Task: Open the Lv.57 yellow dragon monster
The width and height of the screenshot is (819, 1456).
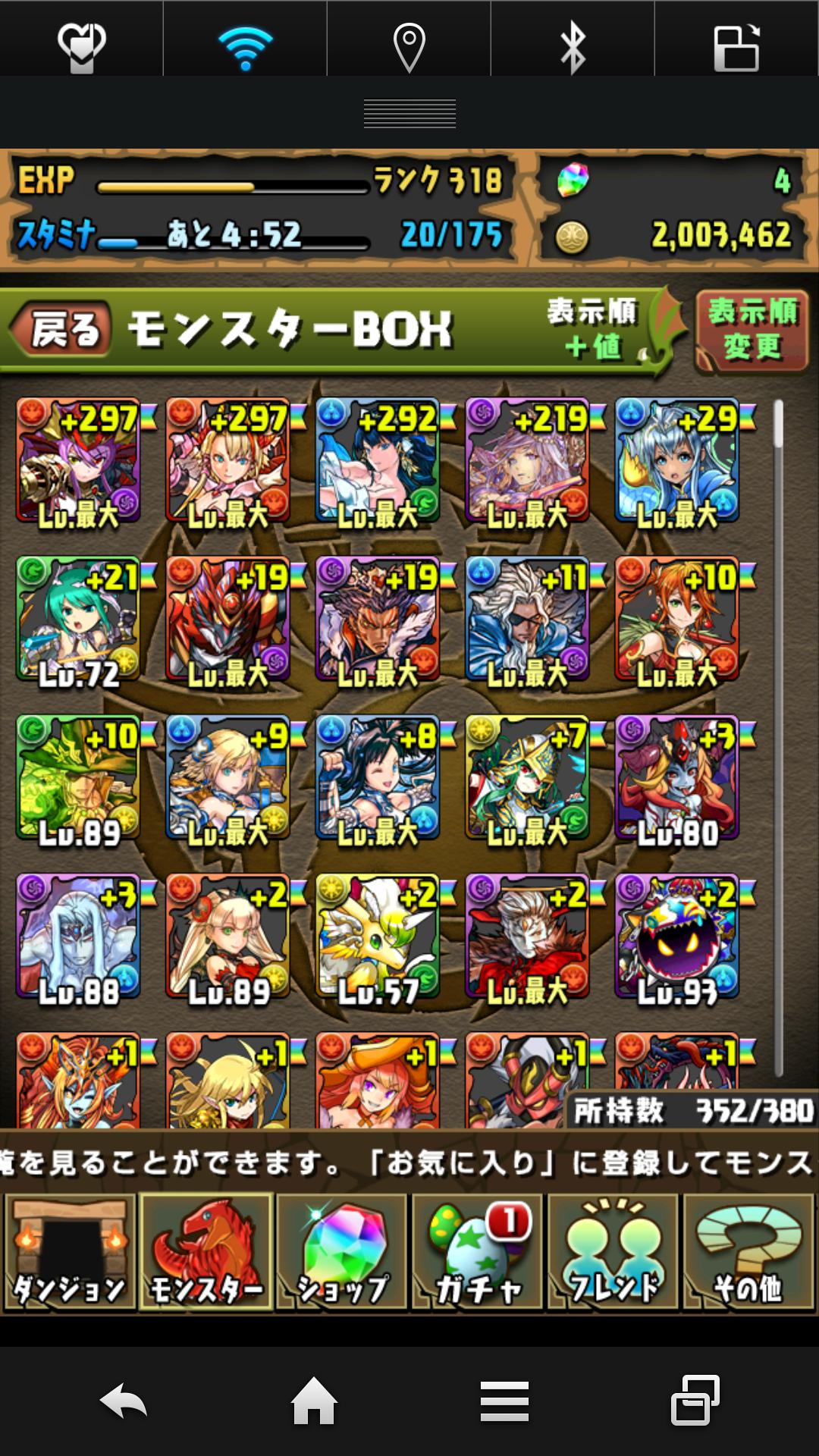Action: 378,937
